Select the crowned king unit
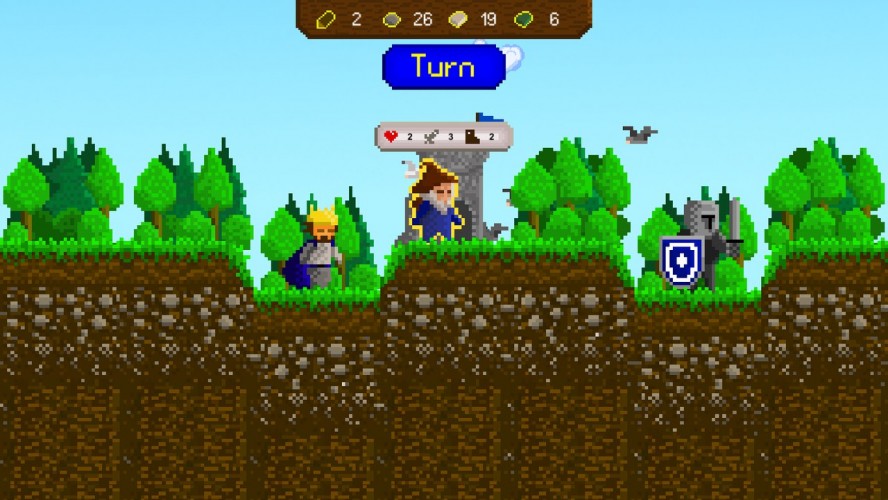The width and height of the screenshot is (888, 500). (315, 247)
